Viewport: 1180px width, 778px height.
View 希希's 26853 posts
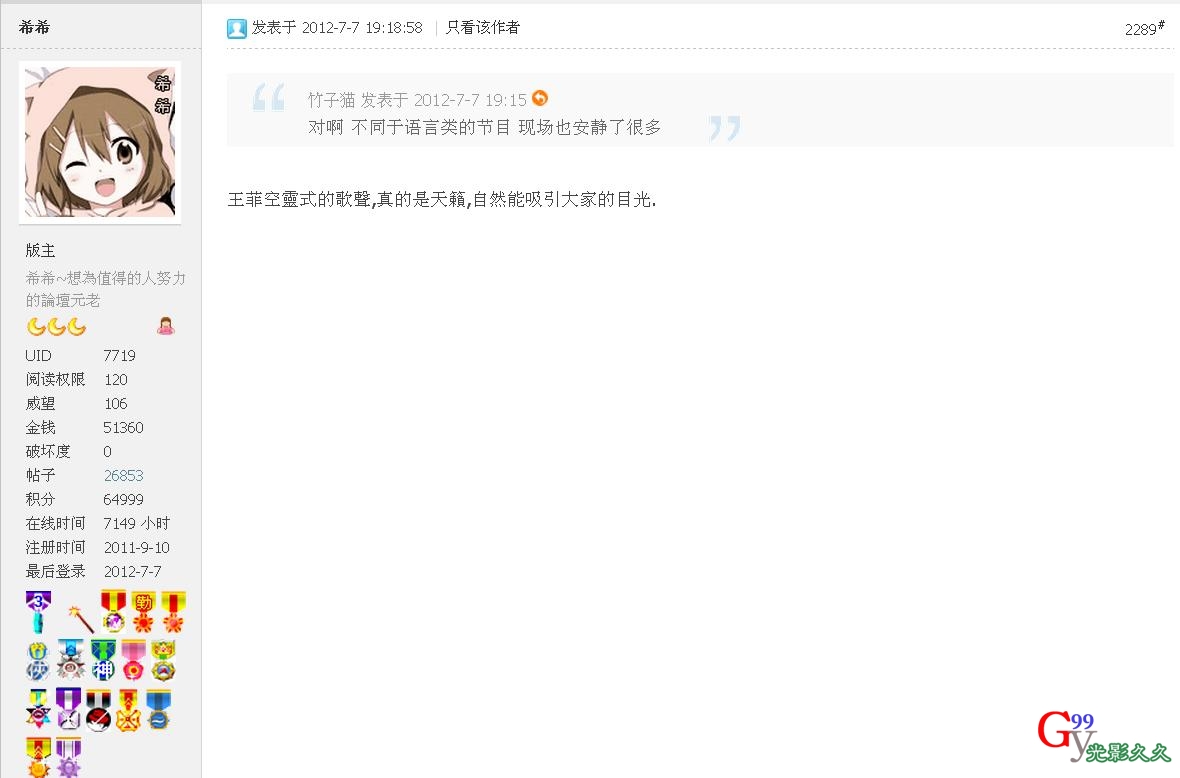click(x=123, y=475)
